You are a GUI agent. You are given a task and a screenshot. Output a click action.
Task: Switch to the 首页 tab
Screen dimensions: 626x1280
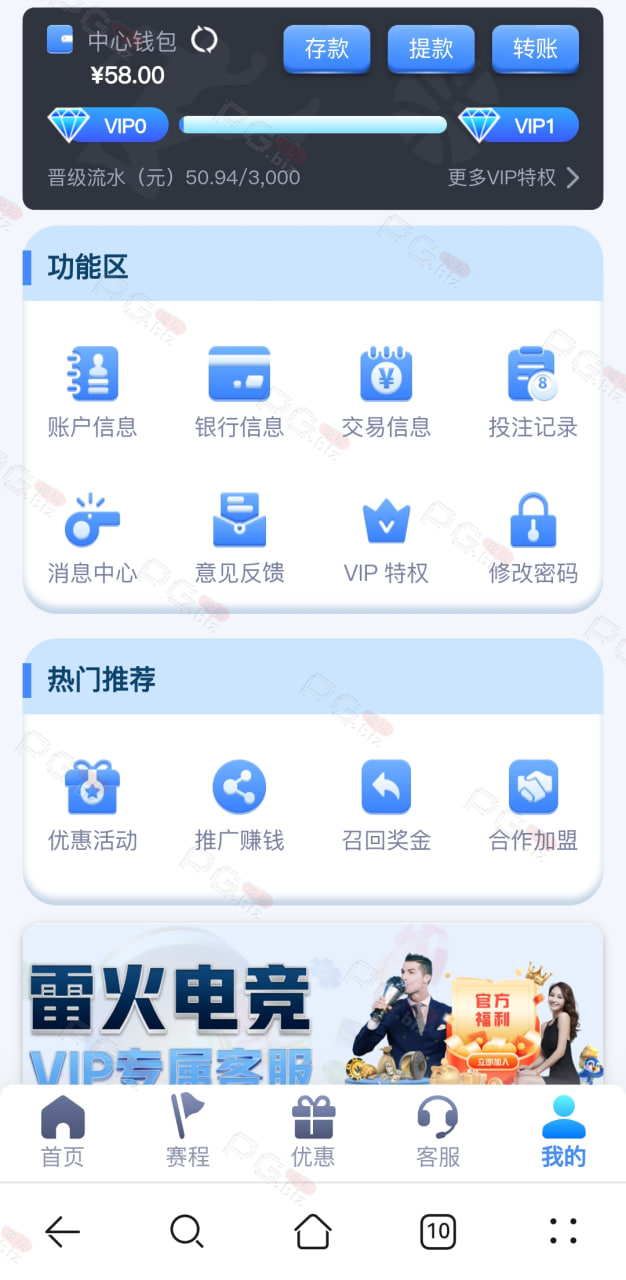coord(63,1132)
